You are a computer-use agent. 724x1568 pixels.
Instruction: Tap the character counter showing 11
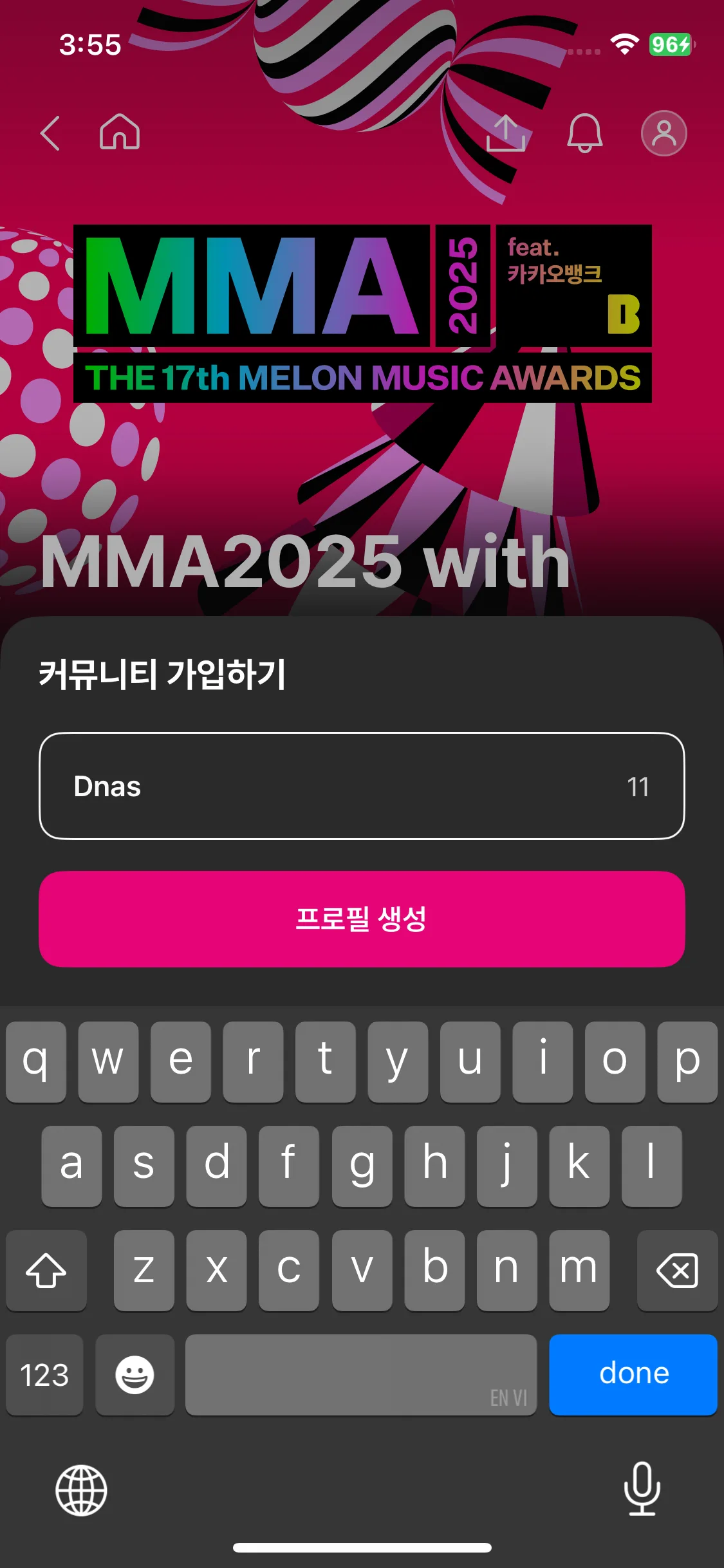pos(638,787)
